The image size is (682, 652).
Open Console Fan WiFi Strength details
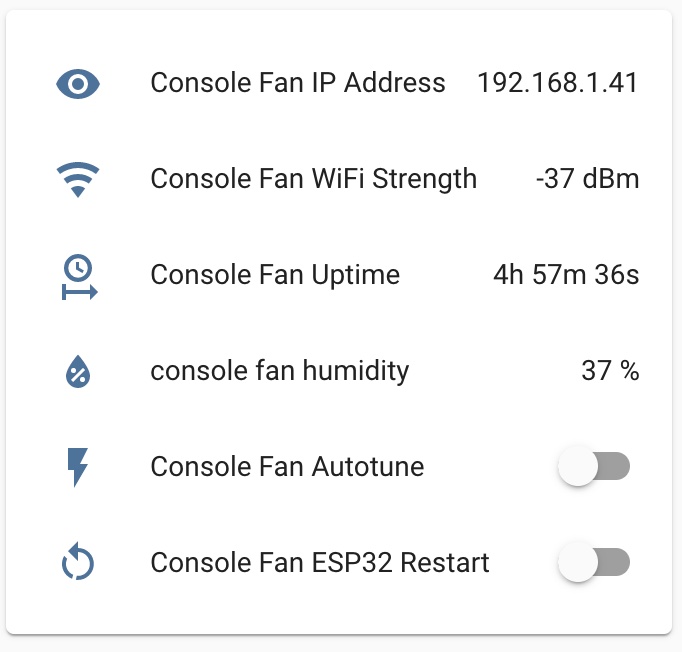(x=313, y=179)
